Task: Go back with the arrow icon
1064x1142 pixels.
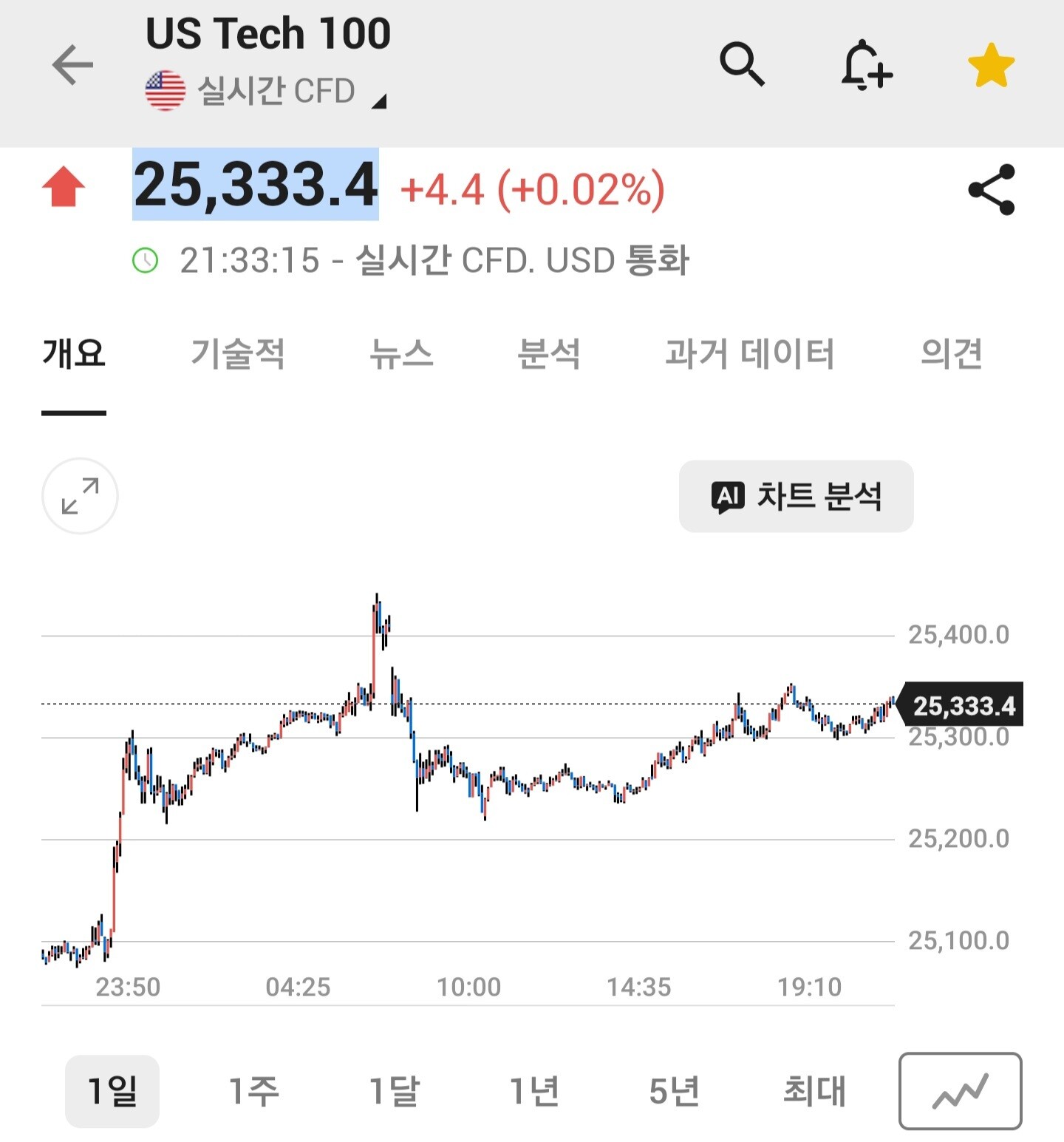Action: (x=72, y=65)
